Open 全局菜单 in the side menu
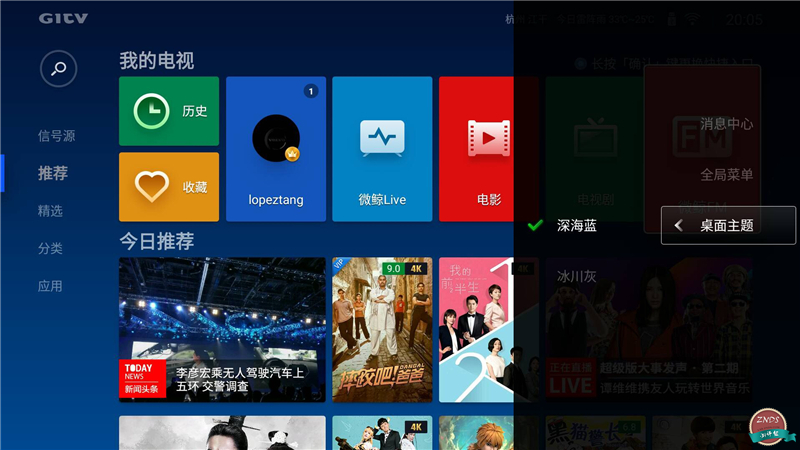Viewport: 800px width, 450px height. (x=727, y=174)
